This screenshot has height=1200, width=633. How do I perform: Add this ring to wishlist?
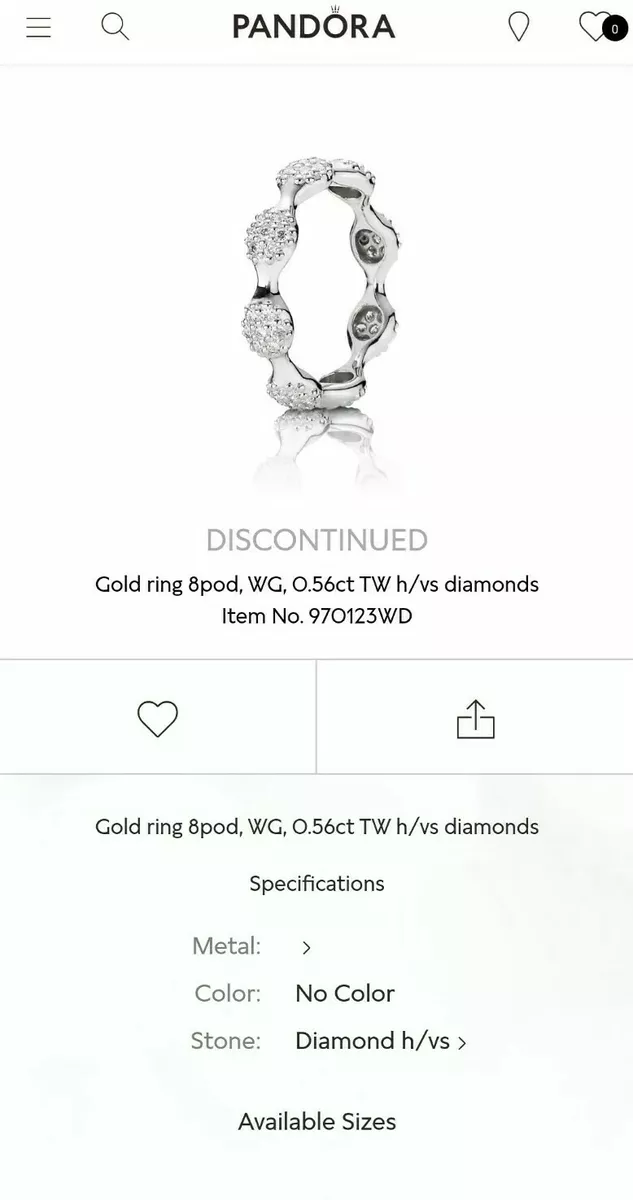(x=157, y=718)
